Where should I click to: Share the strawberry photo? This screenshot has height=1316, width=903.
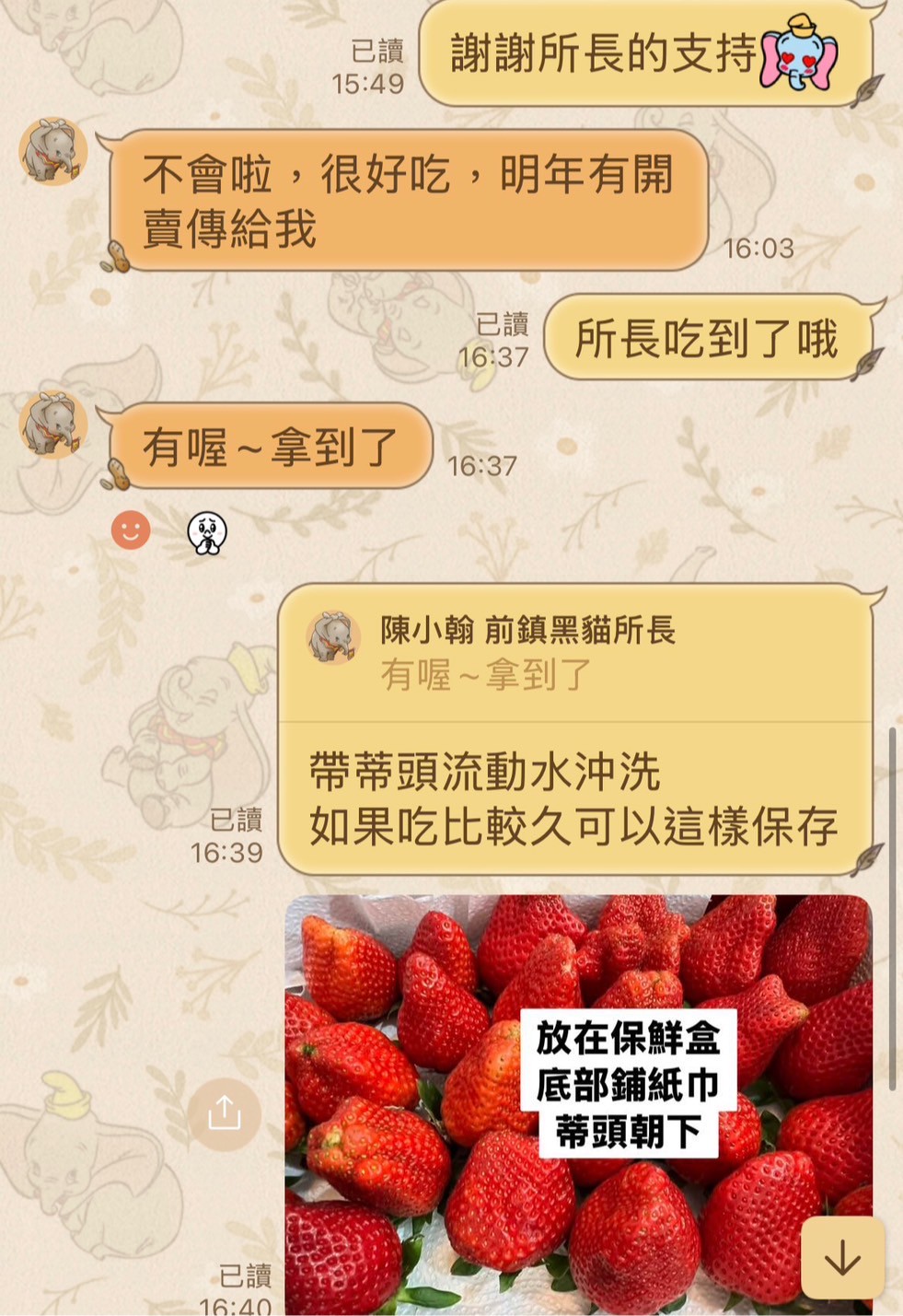(224, 1113)
